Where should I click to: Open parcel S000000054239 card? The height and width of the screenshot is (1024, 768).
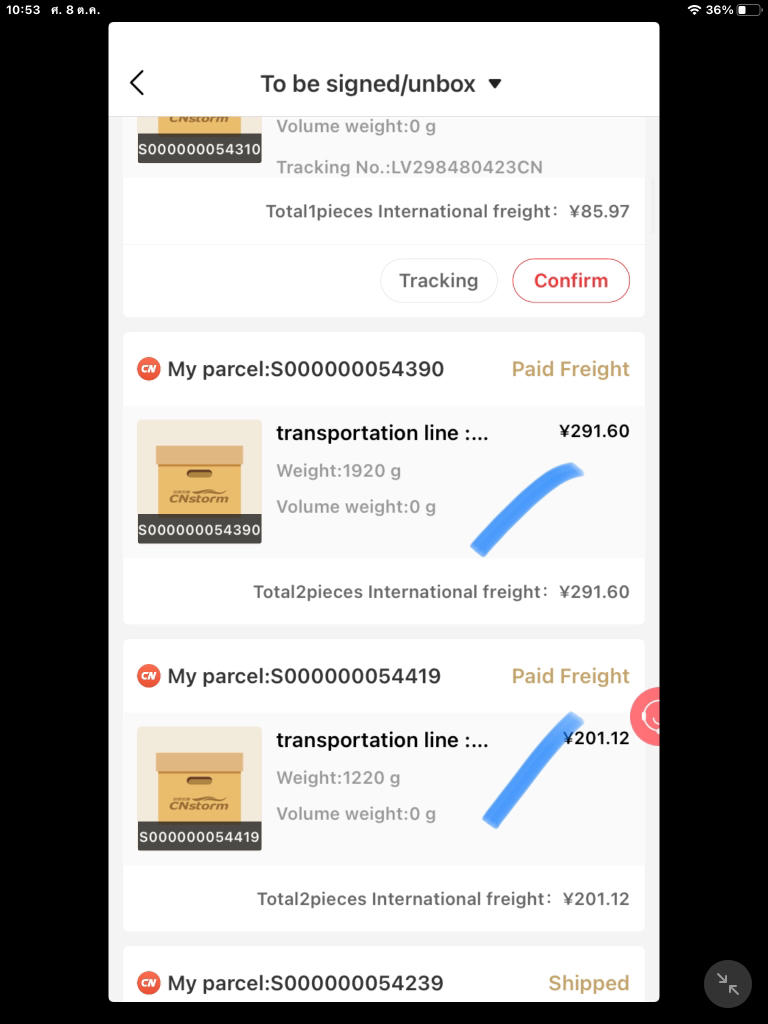coord(383,982)
